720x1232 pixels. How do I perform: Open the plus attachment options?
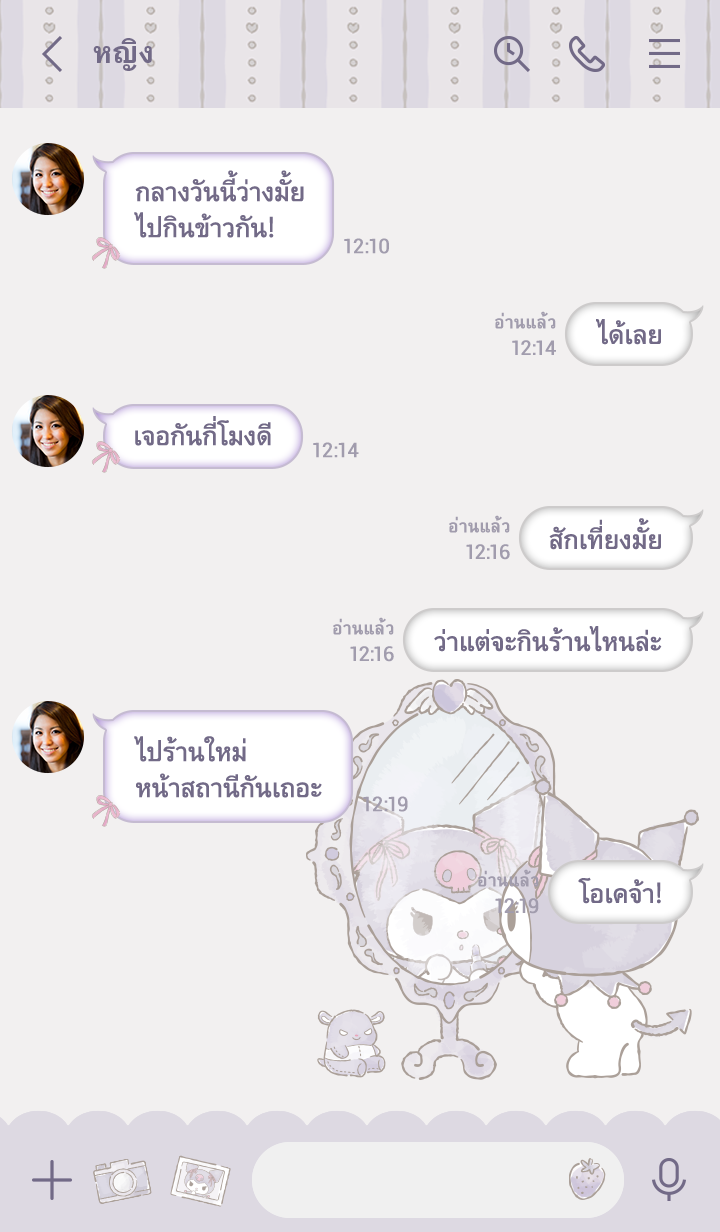[52, 1181]
